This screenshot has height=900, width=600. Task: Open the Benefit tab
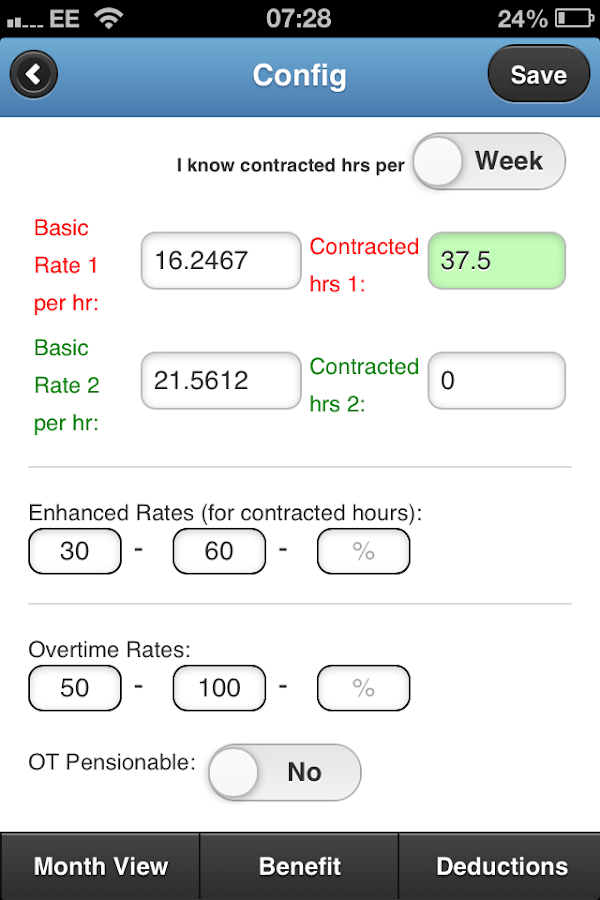pyautogui.click(x=300, y=866)
